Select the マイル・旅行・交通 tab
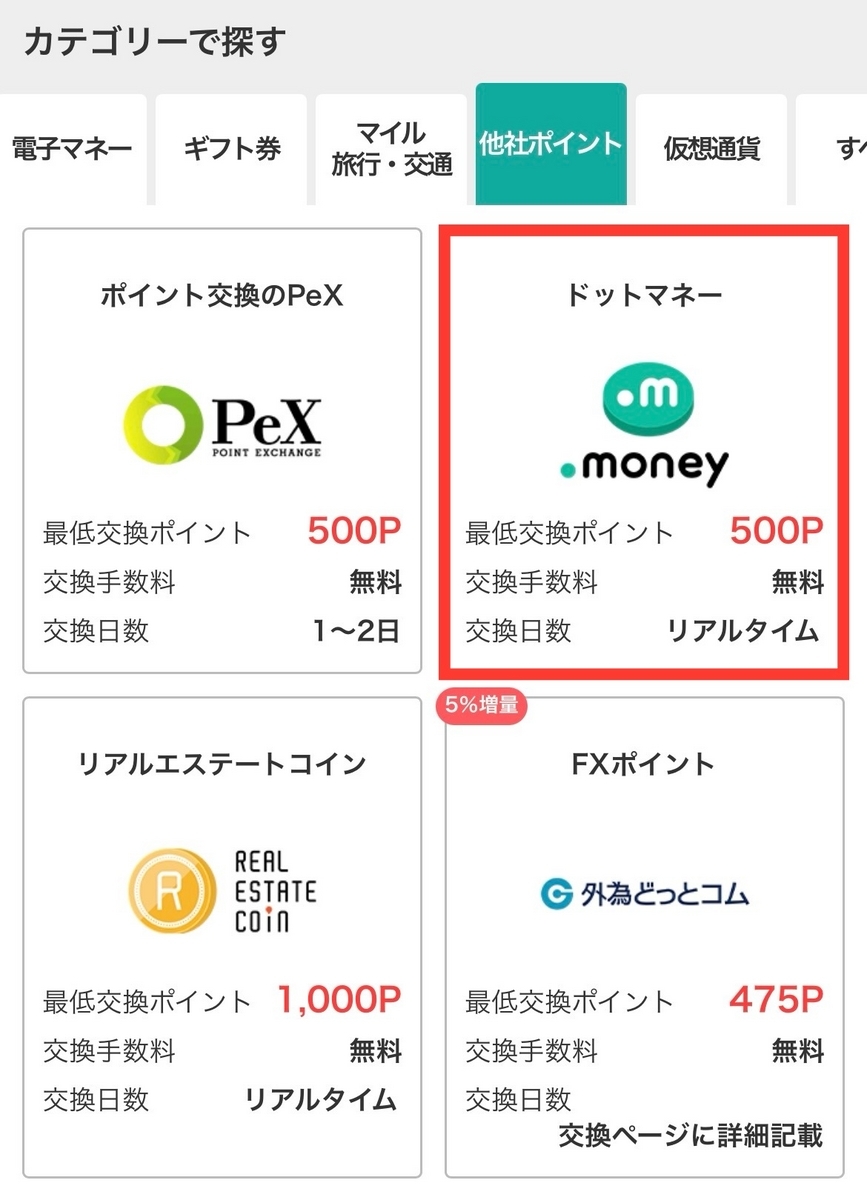867x1200 pixels. point(390,147)
